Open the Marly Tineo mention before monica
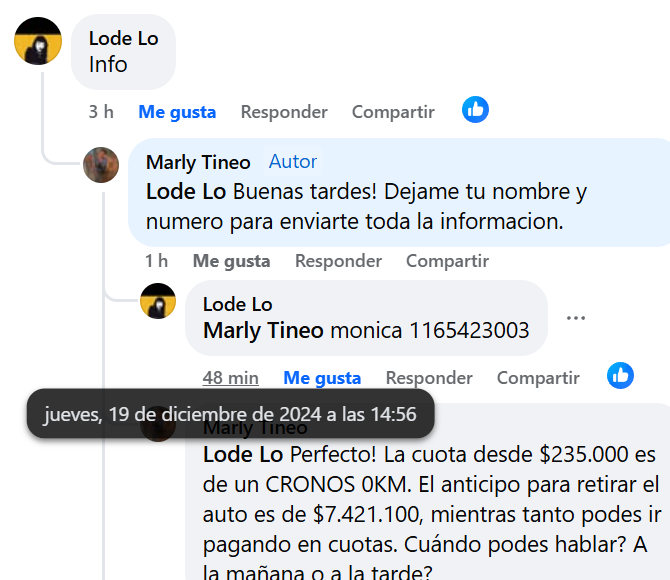 point(263,330)
